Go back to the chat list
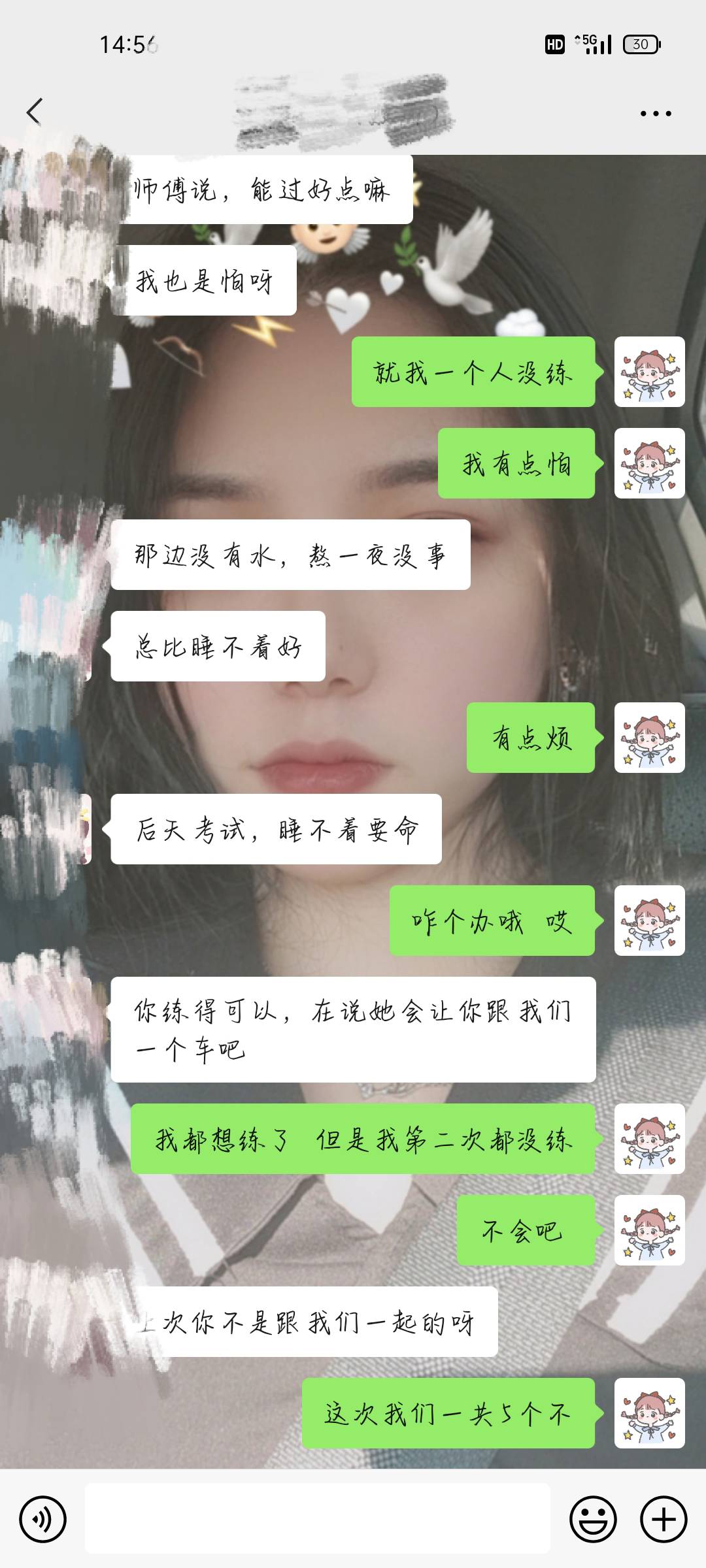 pyautogui.click(x=35, y=112)
